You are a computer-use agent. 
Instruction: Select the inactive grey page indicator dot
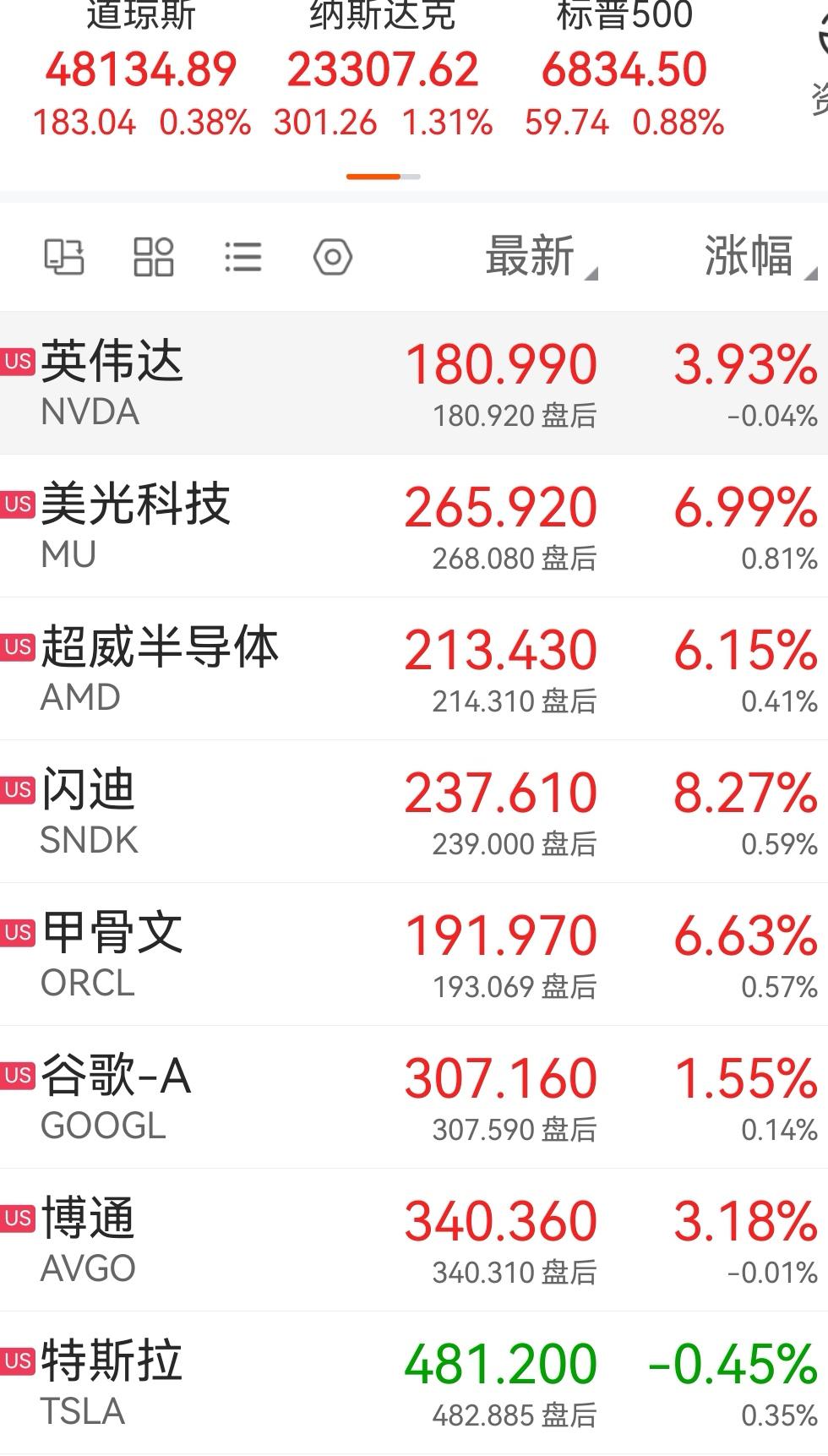(x=411, y=177)
